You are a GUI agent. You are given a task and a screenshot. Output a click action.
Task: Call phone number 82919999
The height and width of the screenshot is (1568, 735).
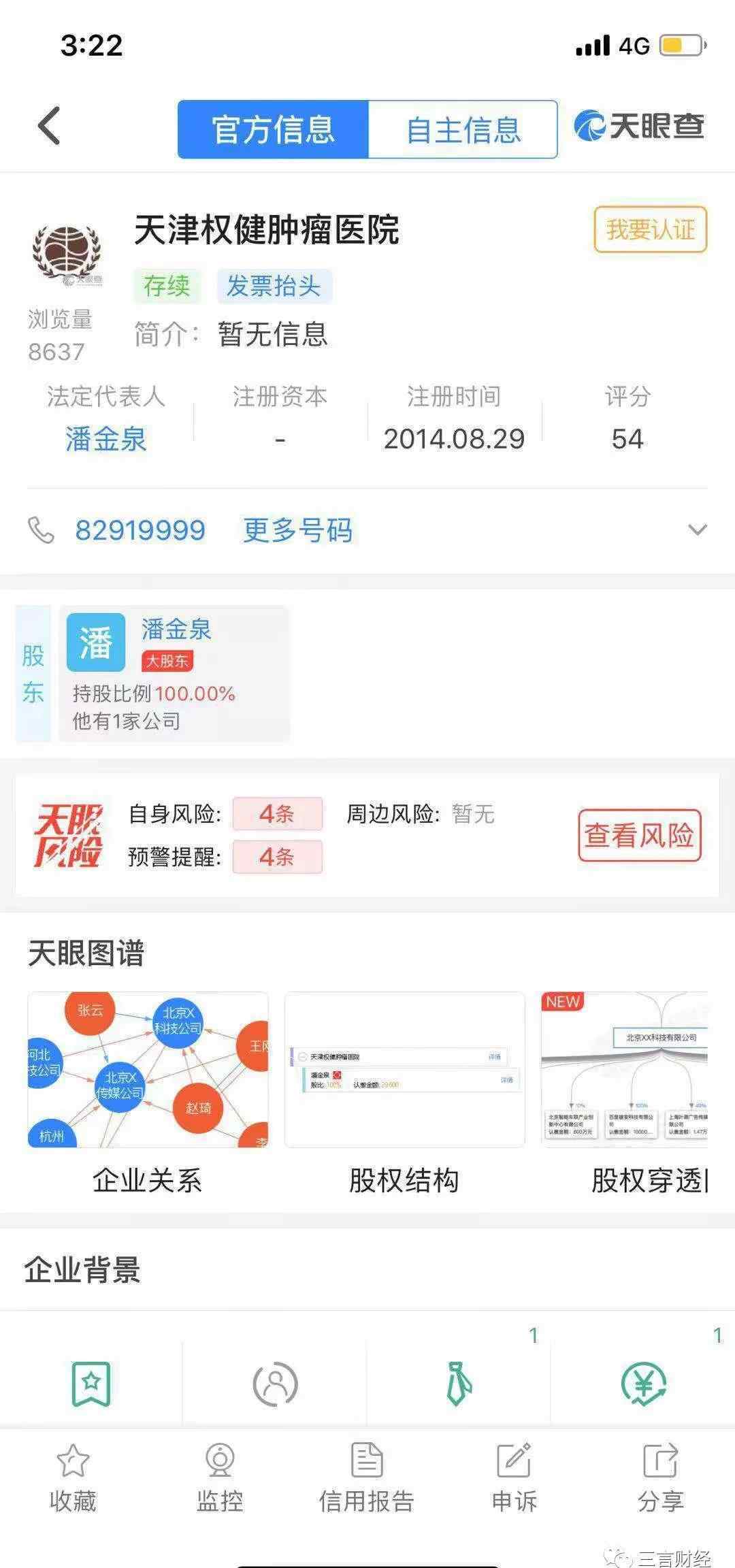140,530
